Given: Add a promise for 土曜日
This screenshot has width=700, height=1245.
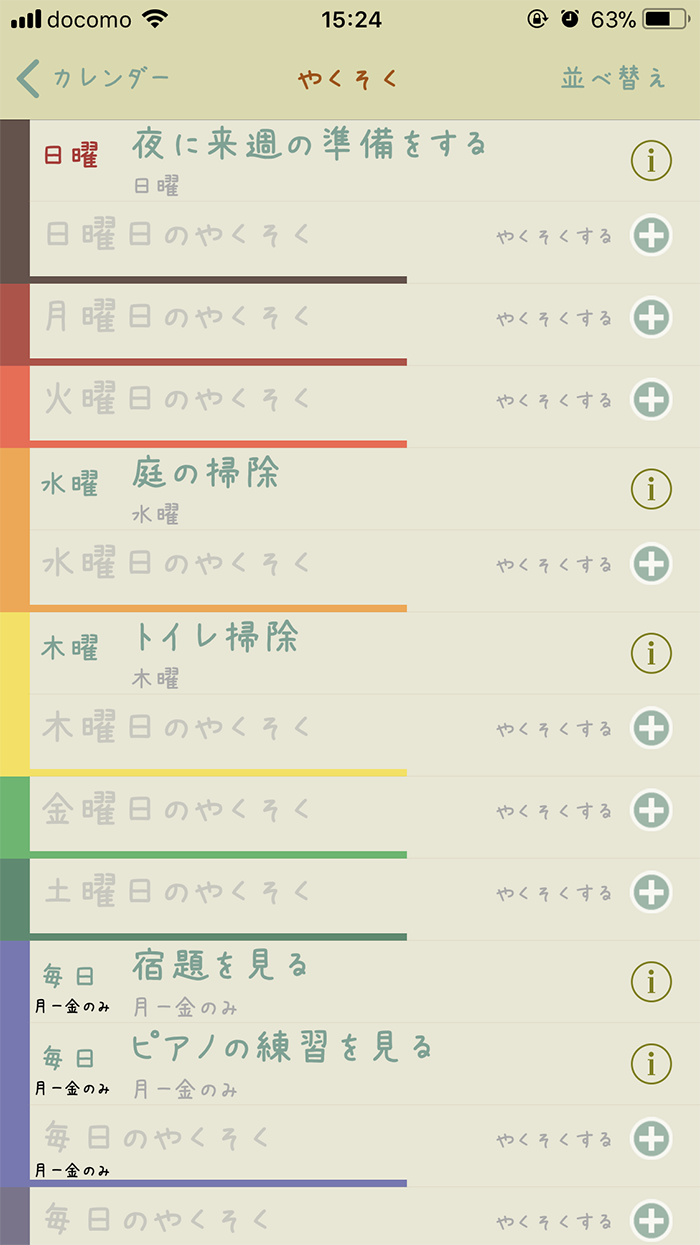Looking at the screenshot, I should point(651,892).
